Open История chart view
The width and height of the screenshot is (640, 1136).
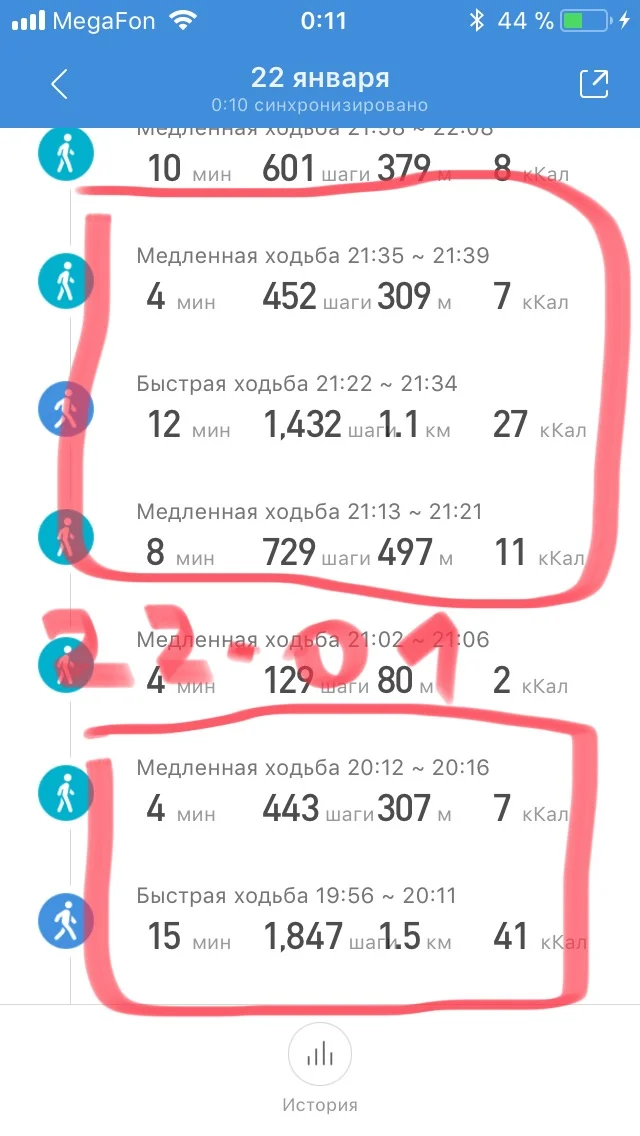[319, 1056]
